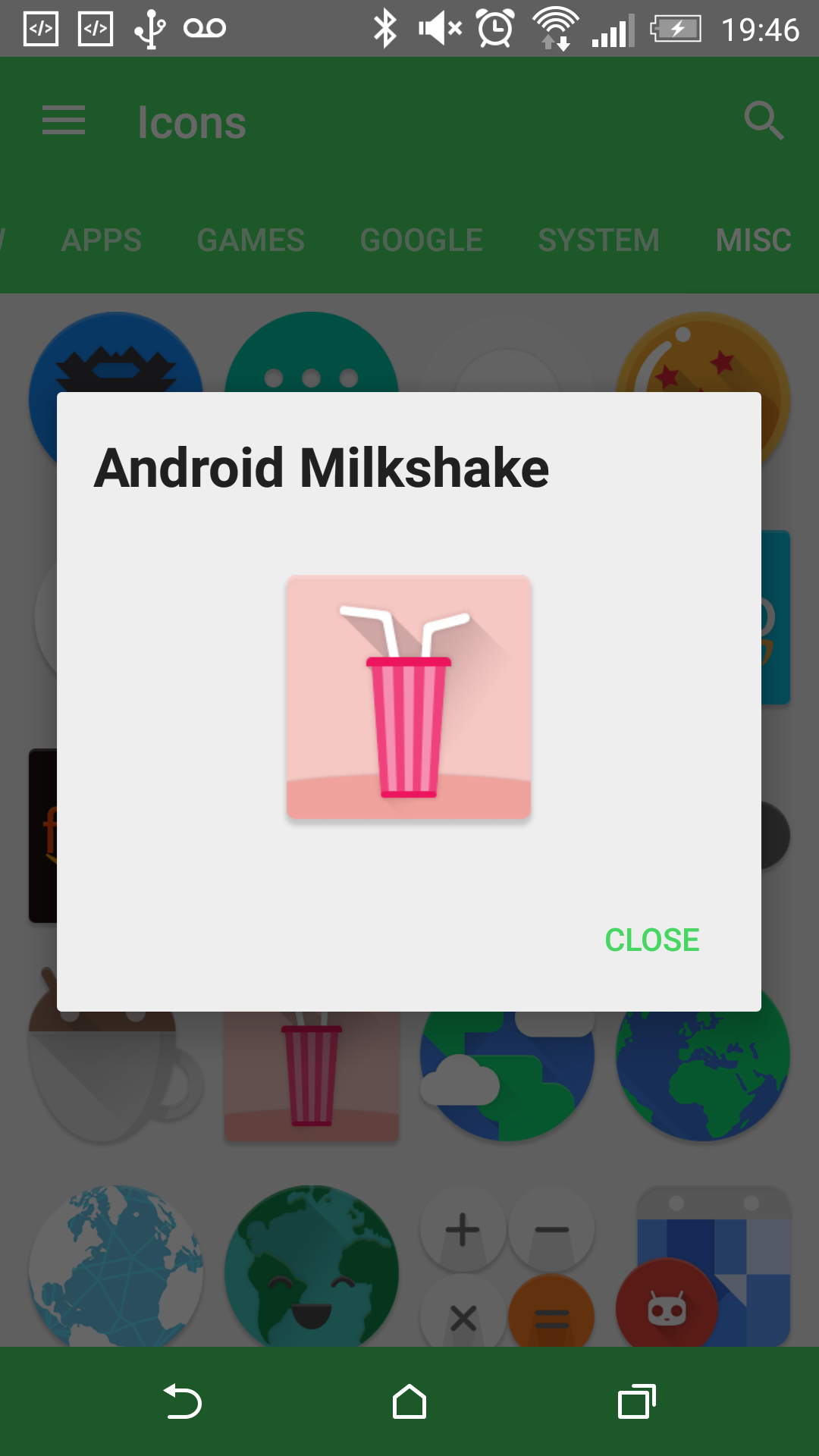Switch to the GAMES tab

pos(250,240)
